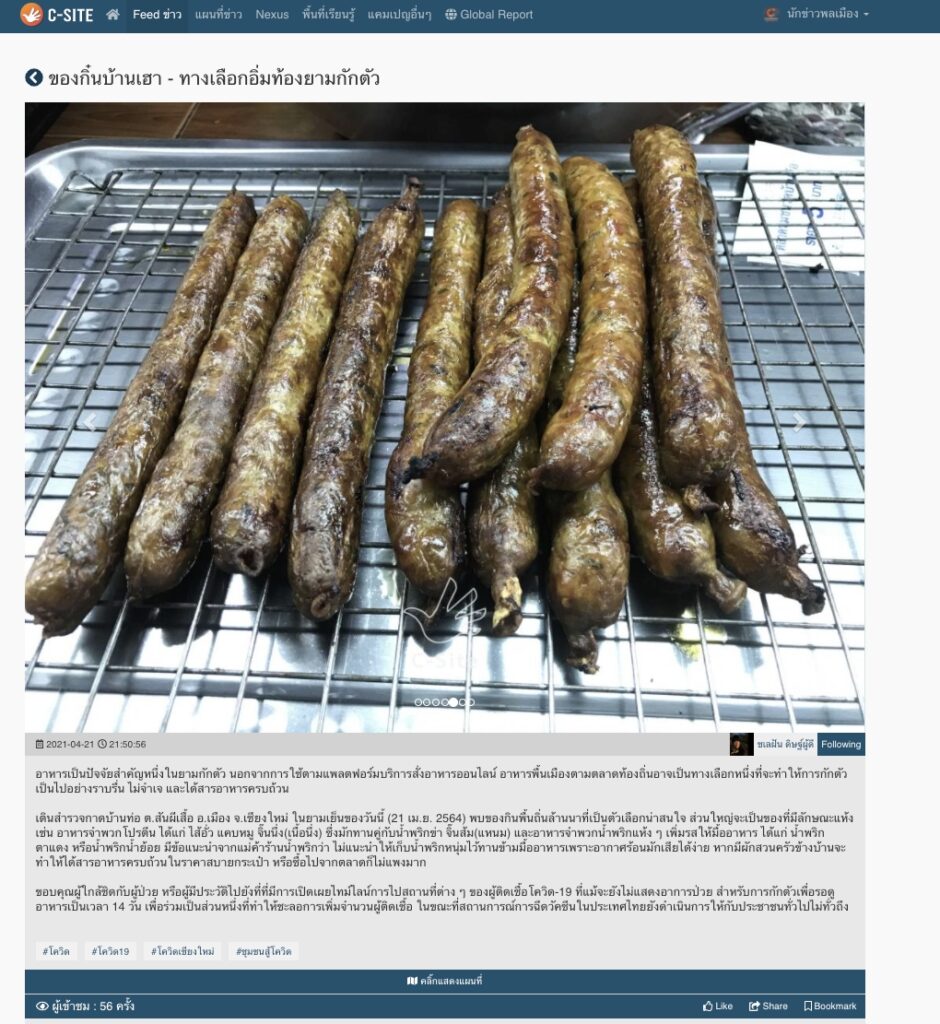Open the #โควิด hashtag

(56, 951)
